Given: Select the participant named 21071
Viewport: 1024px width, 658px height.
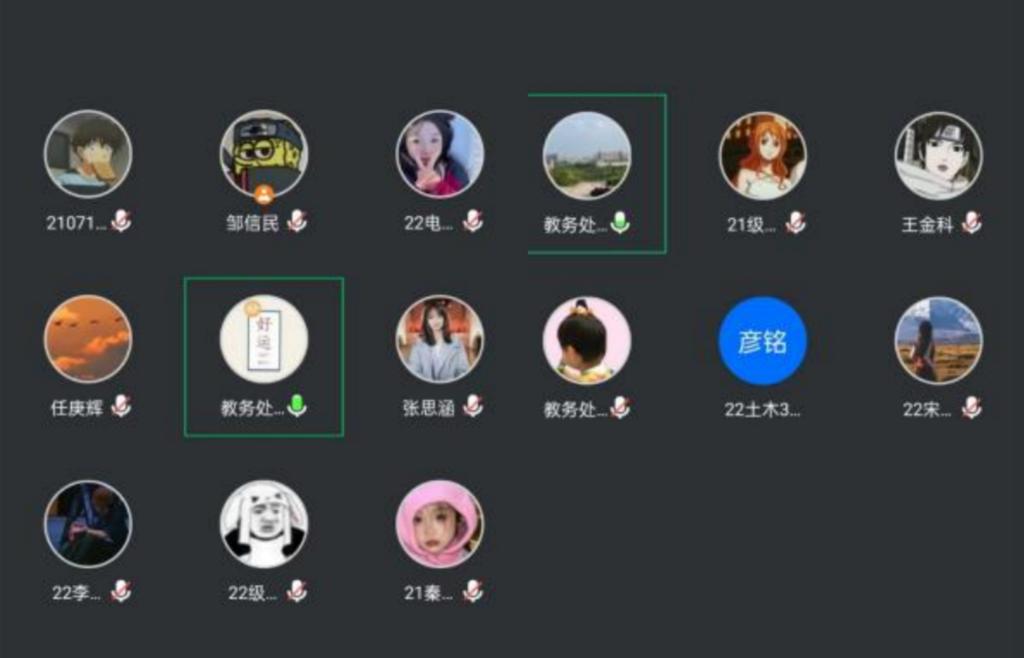Looking at the screenshot, I should coord(88,155).
